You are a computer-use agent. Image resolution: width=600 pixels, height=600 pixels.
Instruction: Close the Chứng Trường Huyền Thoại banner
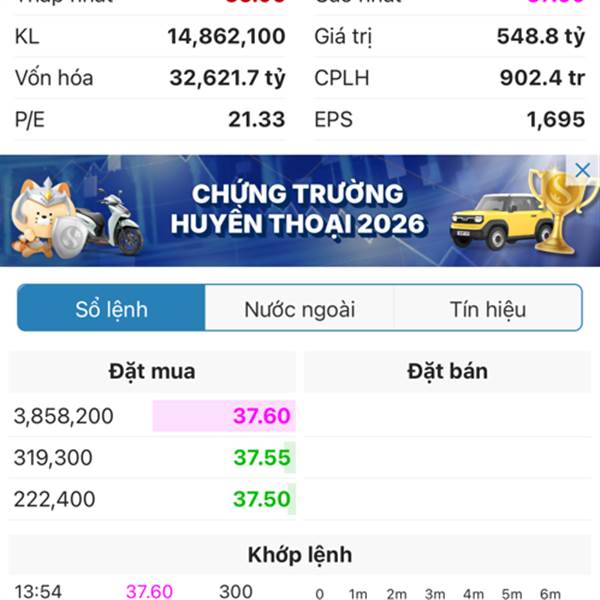pos(582,170)
